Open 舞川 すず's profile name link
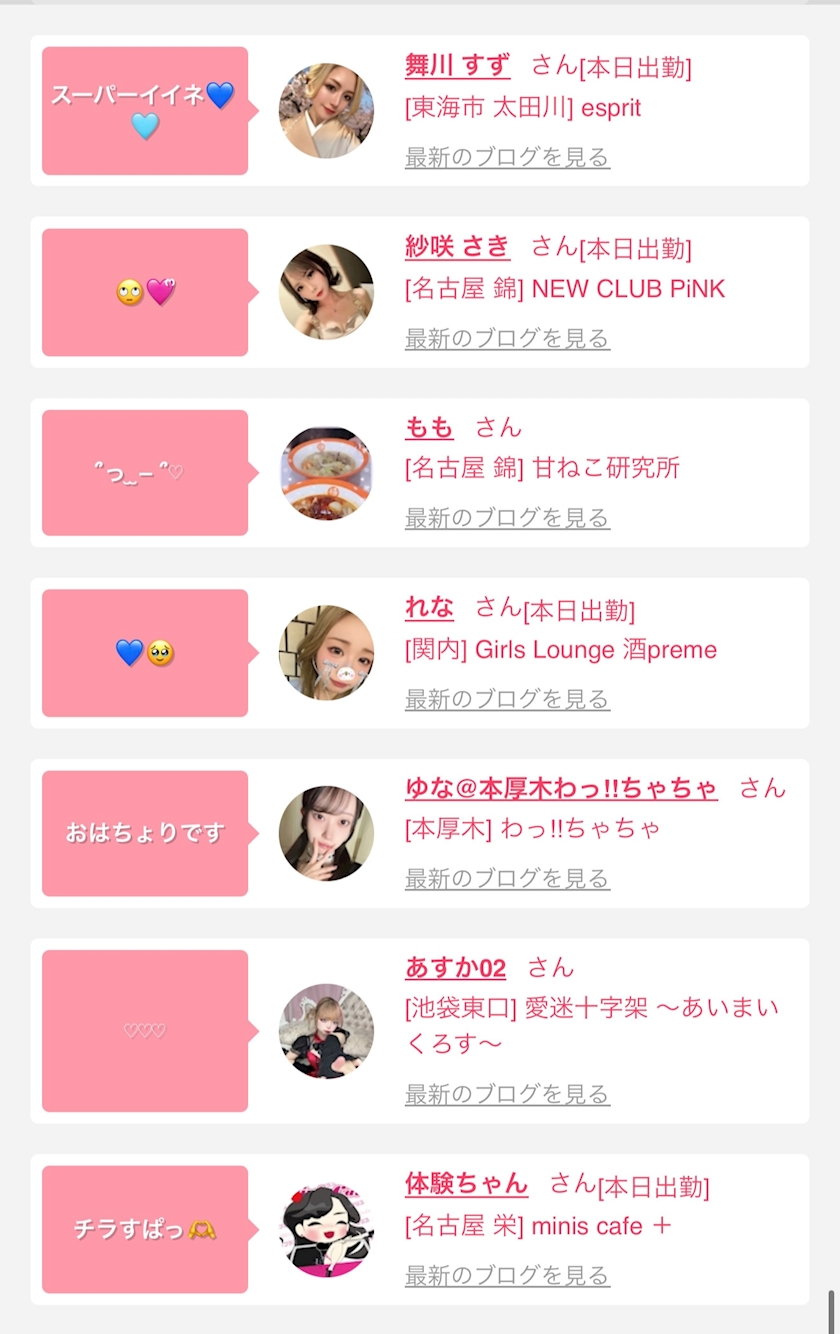The width and height of the screenshot is (840, 1334). [x=457, y=66]
